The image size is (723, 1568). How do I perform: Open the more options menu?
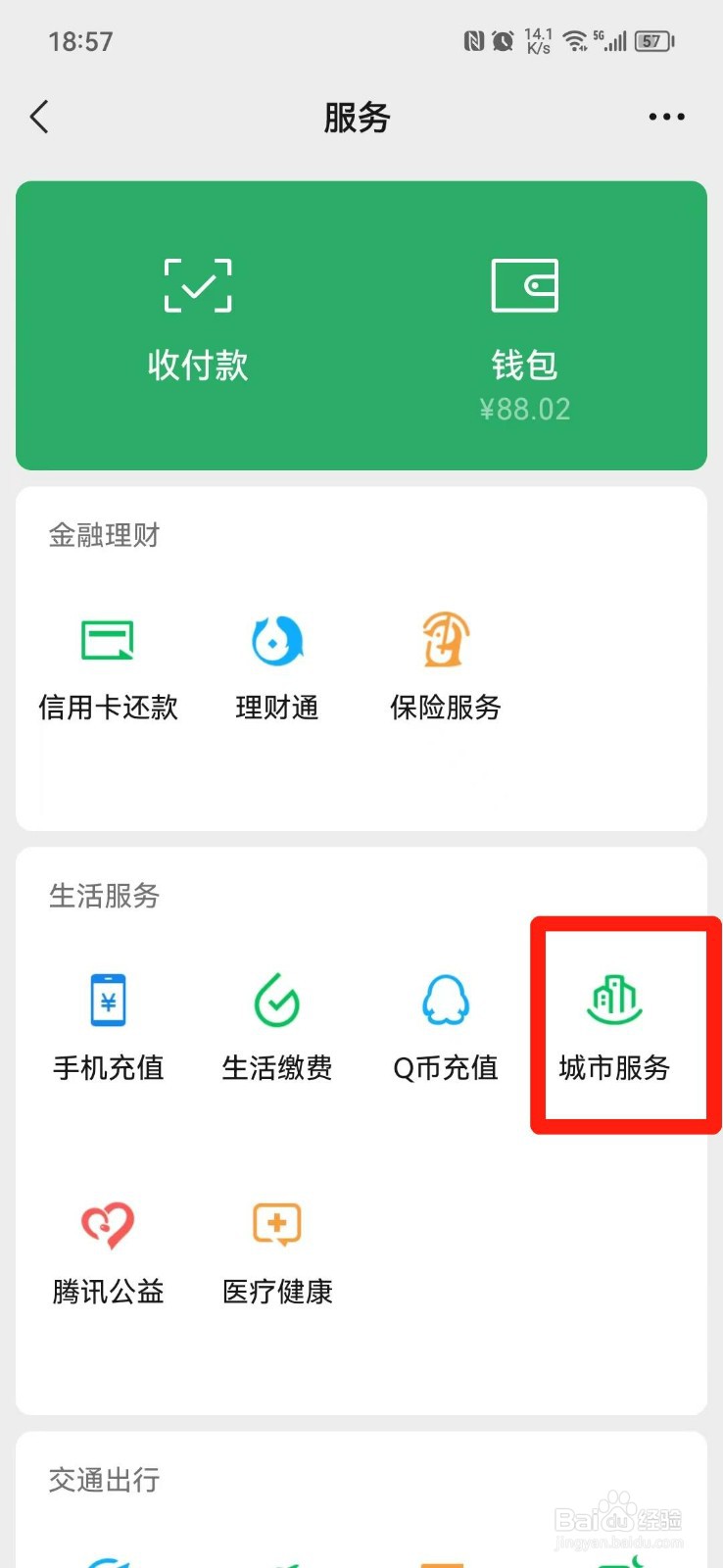click(x=665, y=116)
